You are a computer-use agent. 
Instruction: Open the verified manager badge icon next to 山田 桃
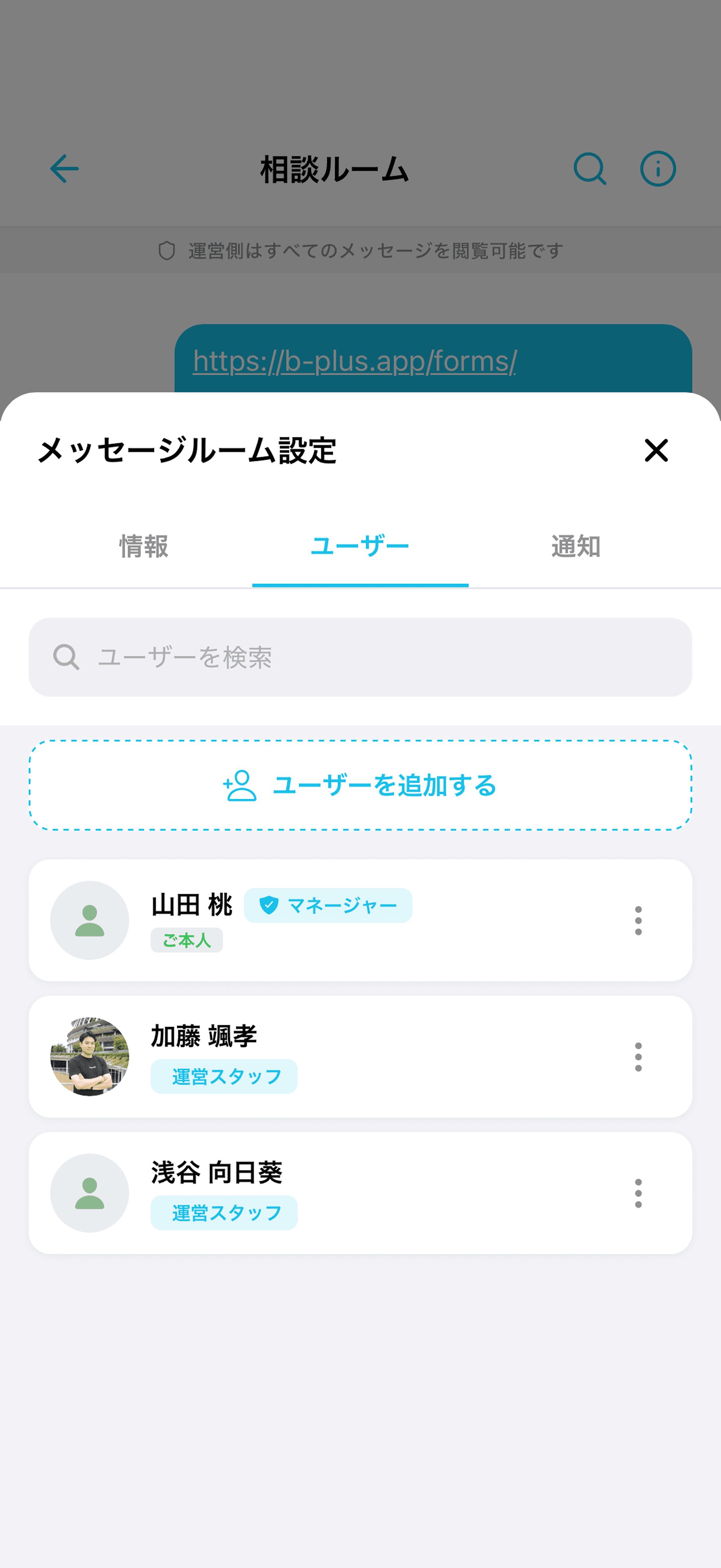(269, 905)
